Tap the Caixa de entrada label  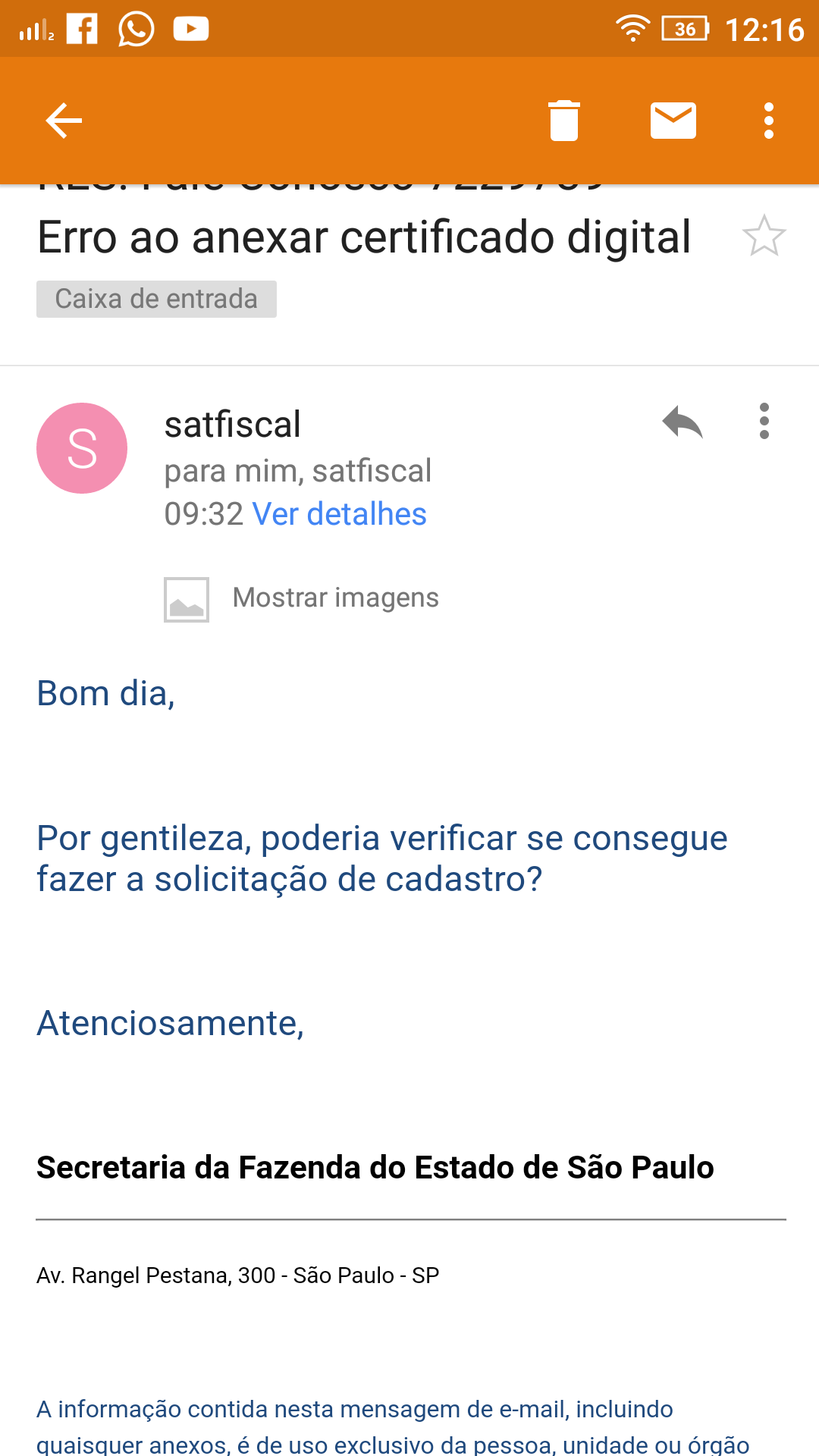point(156,299)
